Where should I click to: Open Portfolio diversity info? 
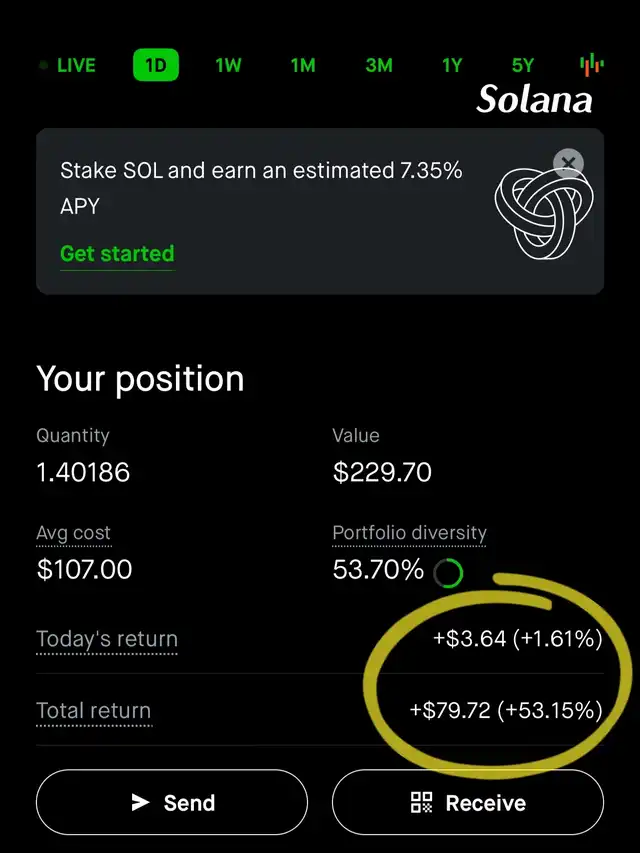pos(409,533)
